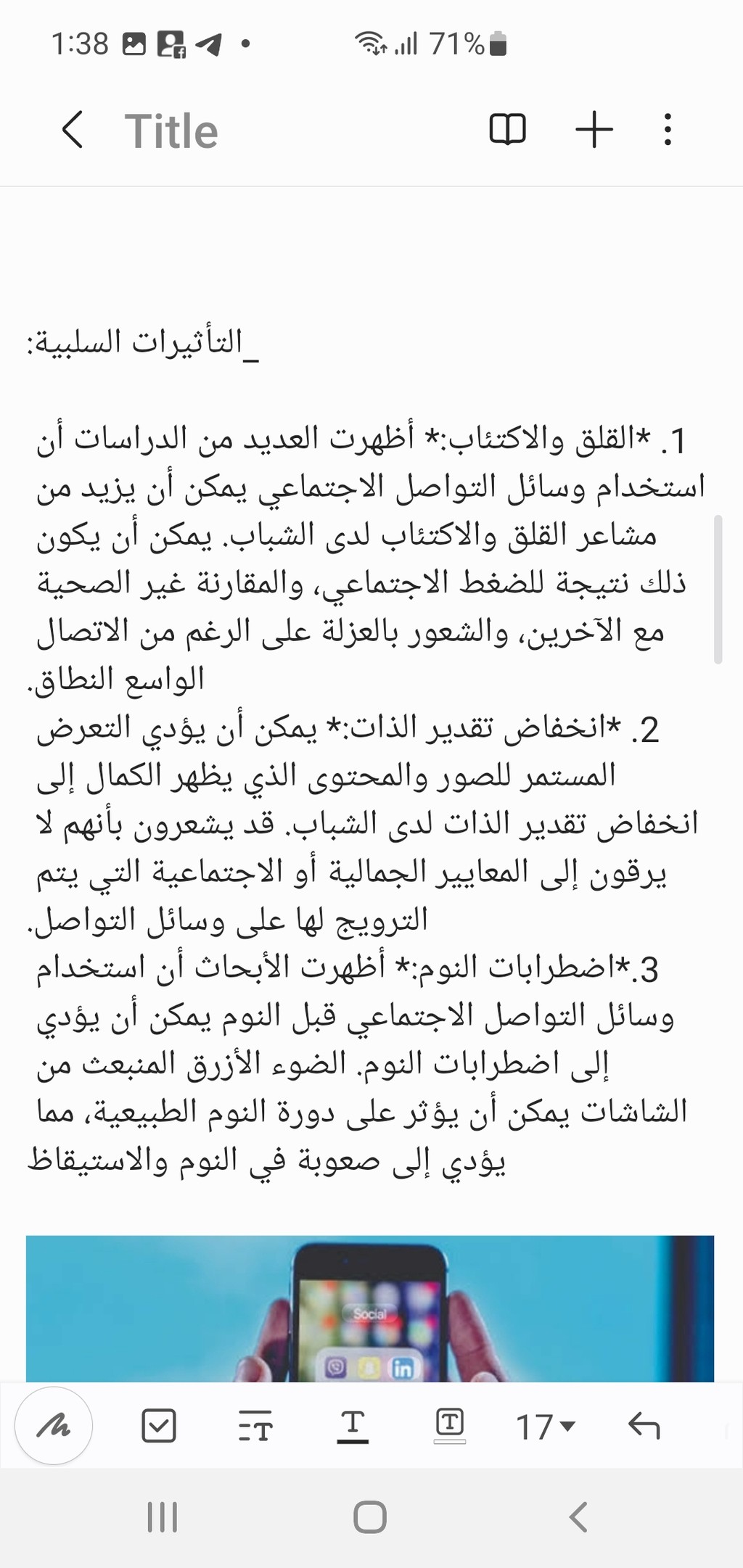The height and width of the screenshot is (1568, 743).
Task: Go to the home screen
Action: tap(370, 1517)
